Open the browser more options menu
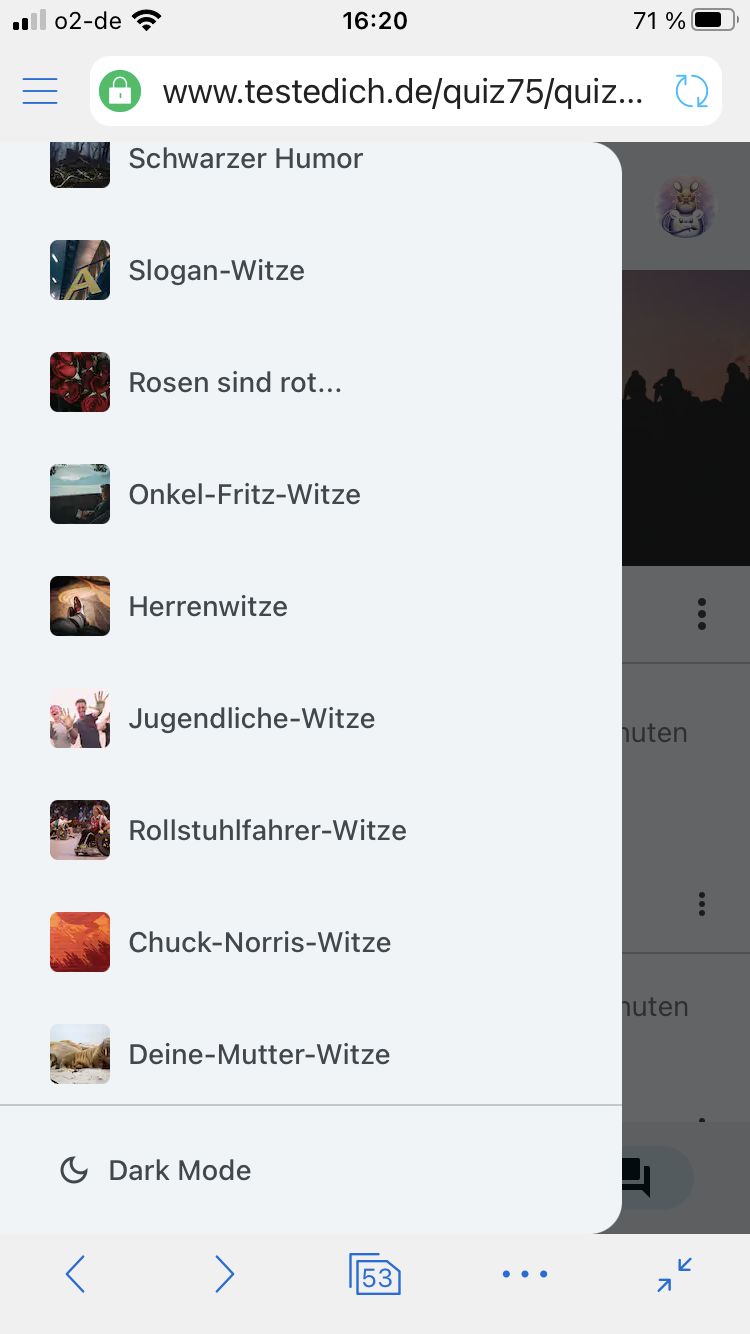Viewport: 750px width, 1334px height. [x=525, y=1274]
